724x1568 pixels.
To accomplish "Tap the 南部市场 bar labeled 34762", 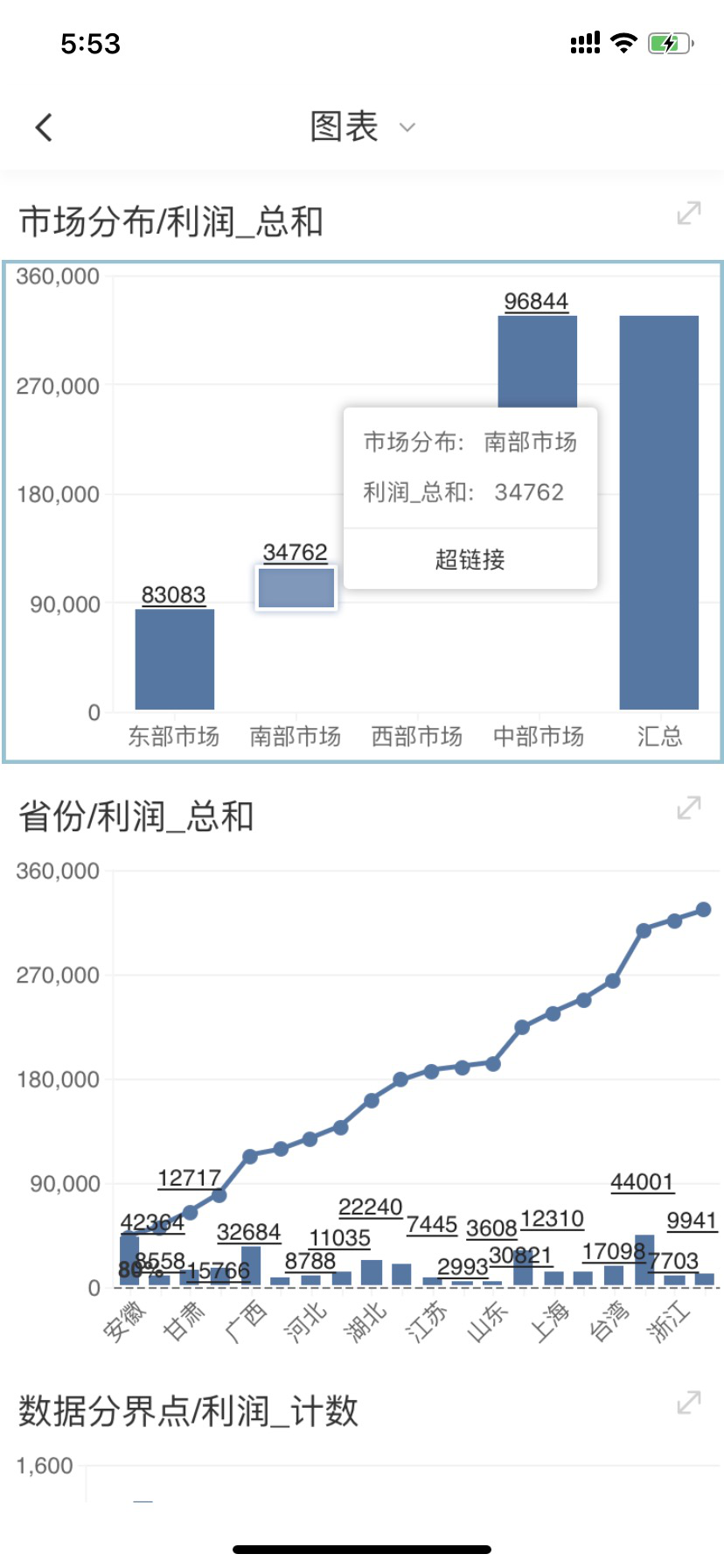I will click(296, 588).
